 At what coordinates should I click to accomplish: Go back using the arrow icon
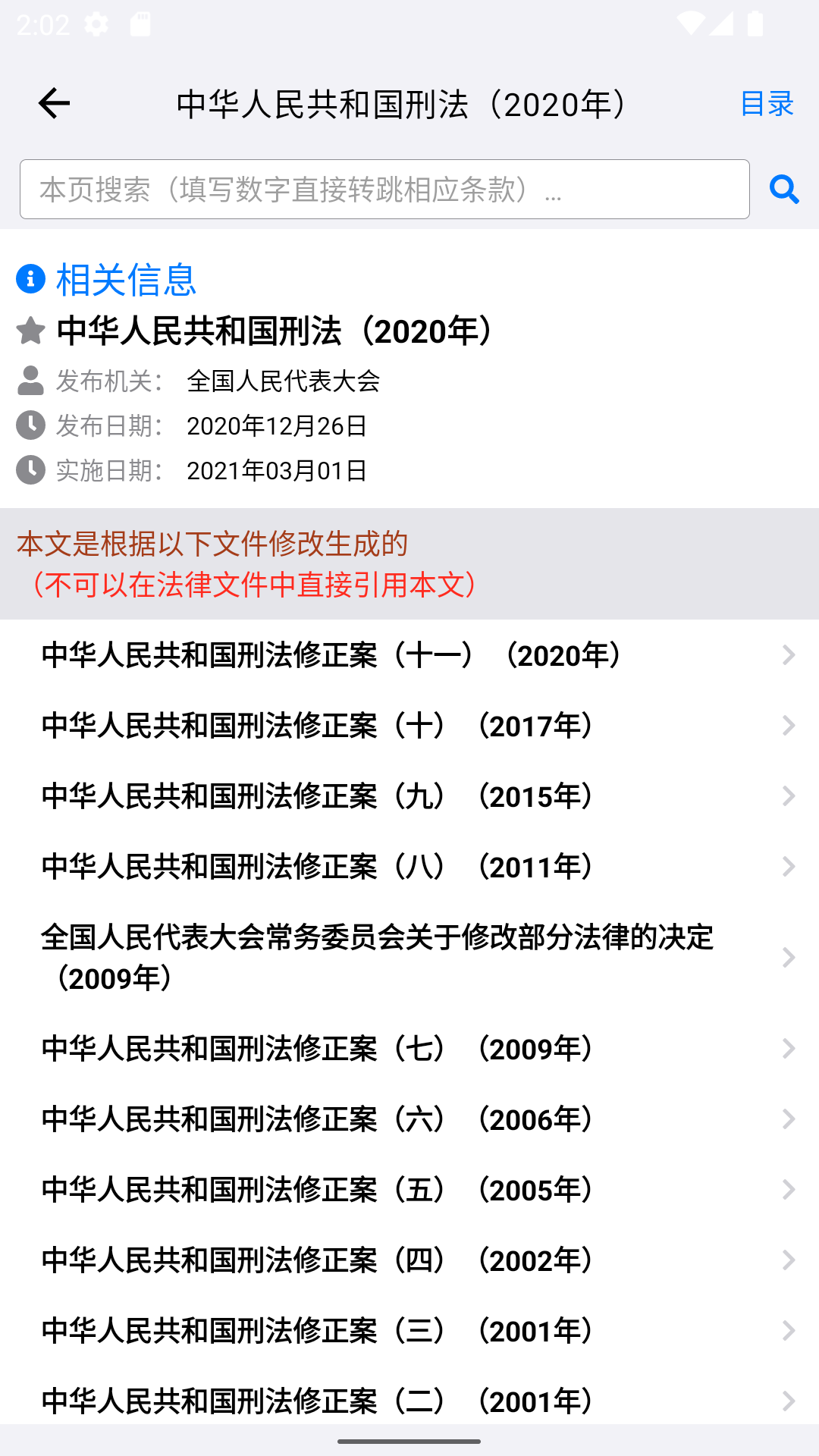(x=54, y=103)
